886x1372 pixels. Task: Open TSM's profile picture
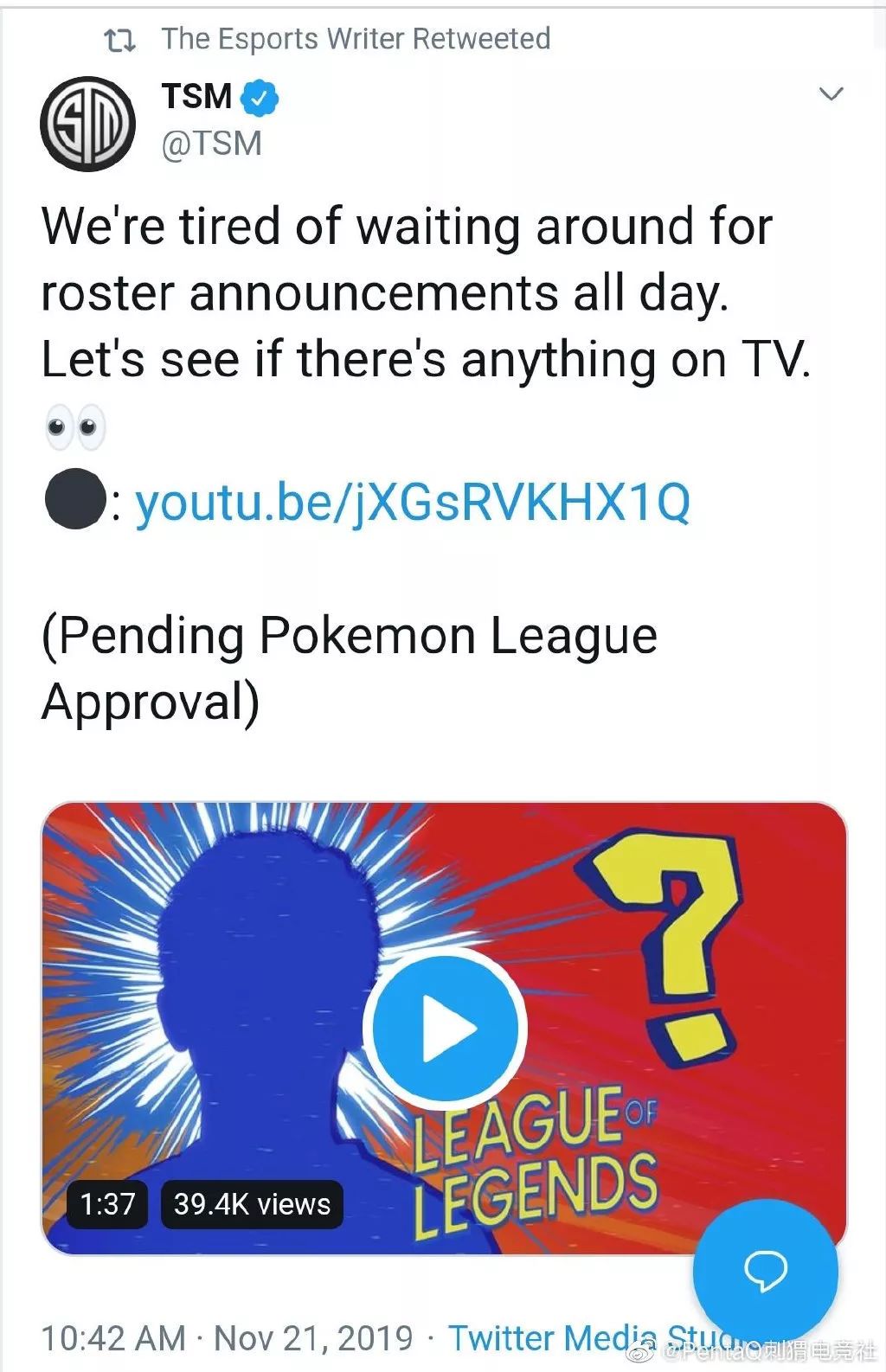(87, 124)
